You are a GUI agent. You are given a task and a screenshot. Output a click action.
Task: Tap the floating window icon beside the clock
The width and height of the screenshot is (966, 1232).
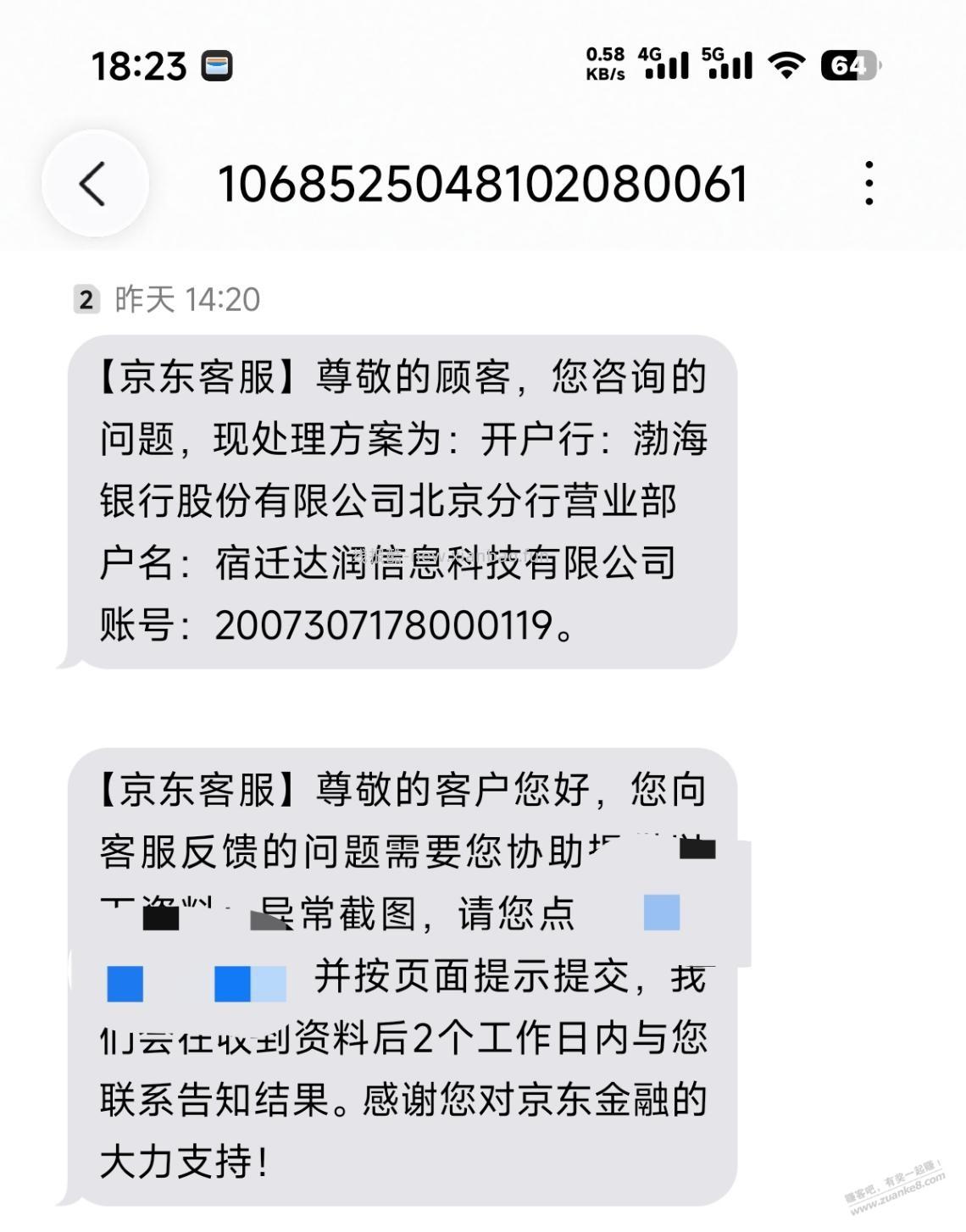coord(218,65)
